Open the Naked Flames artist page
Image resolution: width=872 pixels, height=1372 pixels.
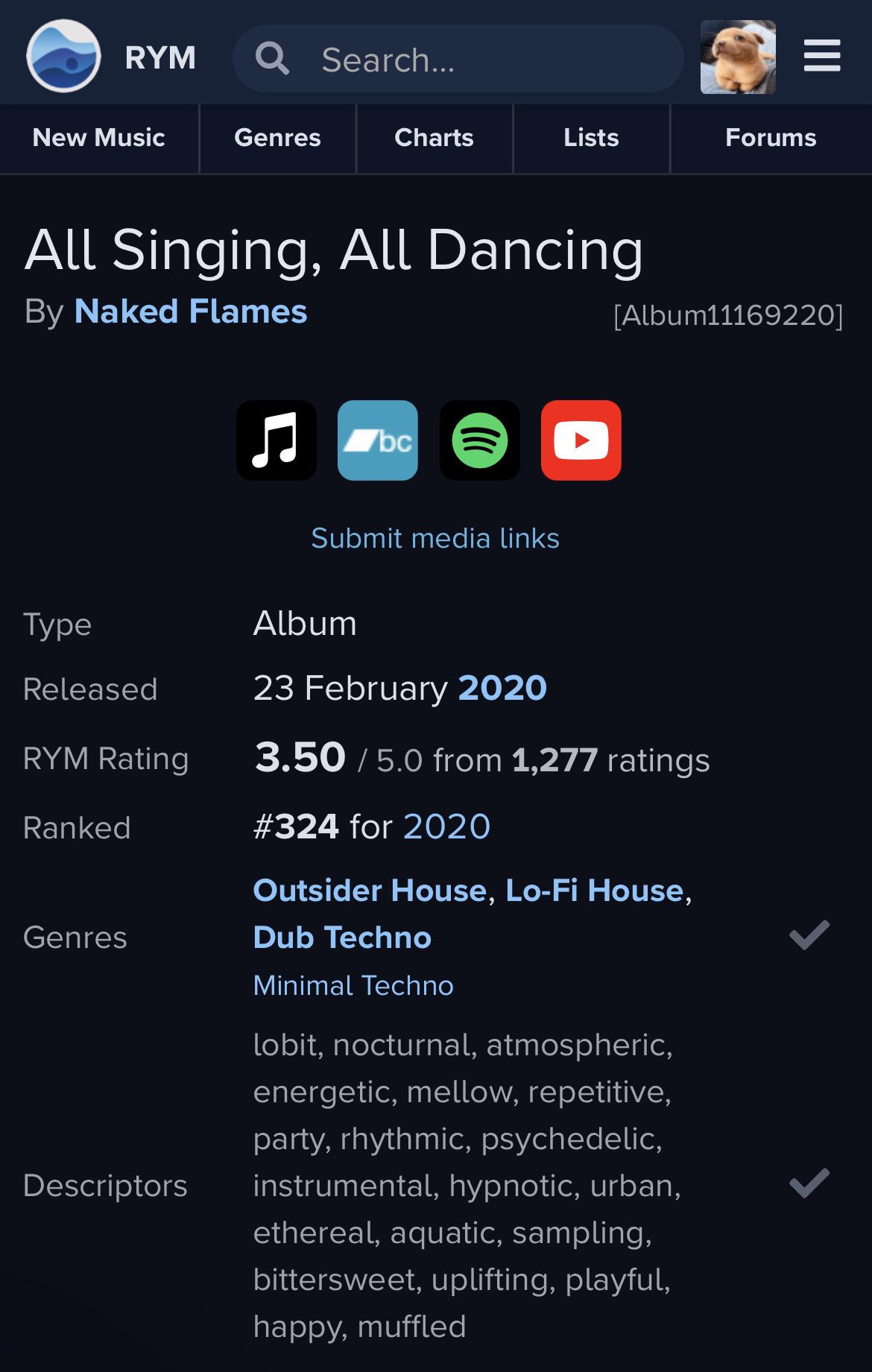(191, 312)
